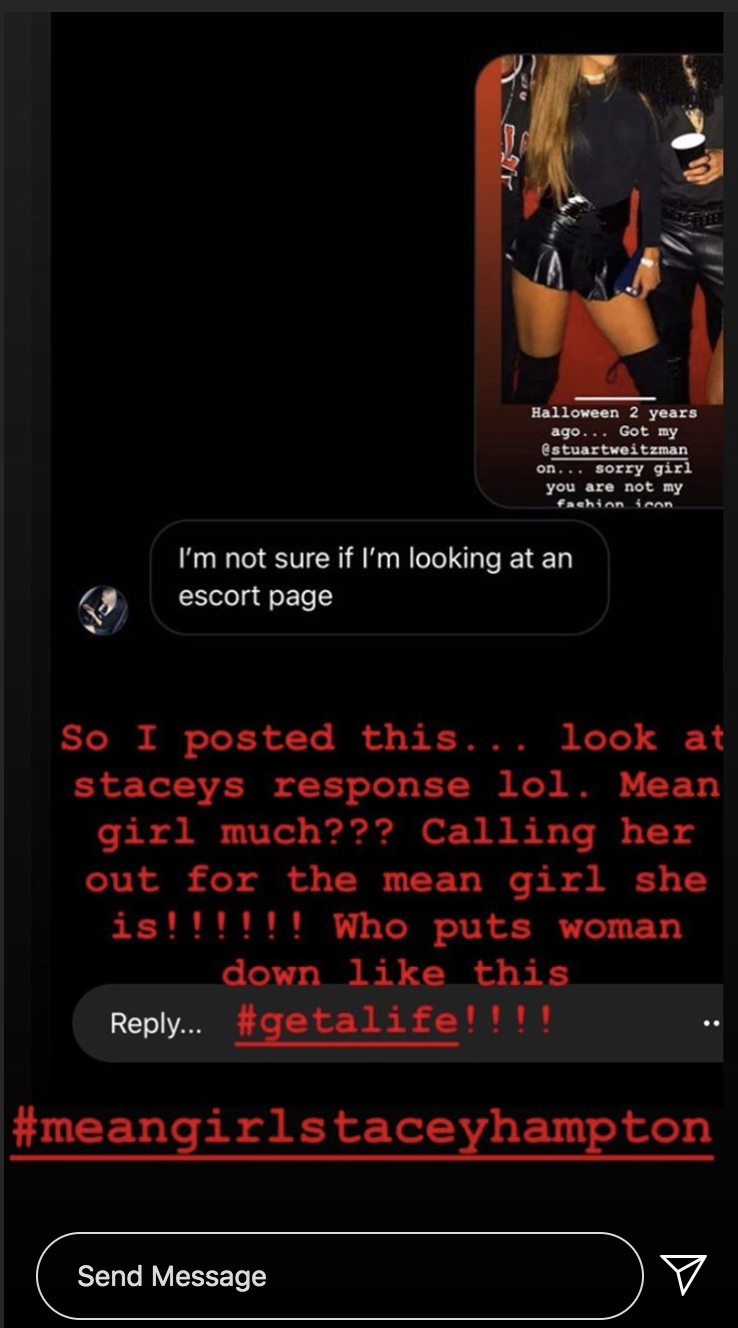Tap the Send Message field to reply
The width and height of the screenshot is (738, 1328).
pos(339,1275)
